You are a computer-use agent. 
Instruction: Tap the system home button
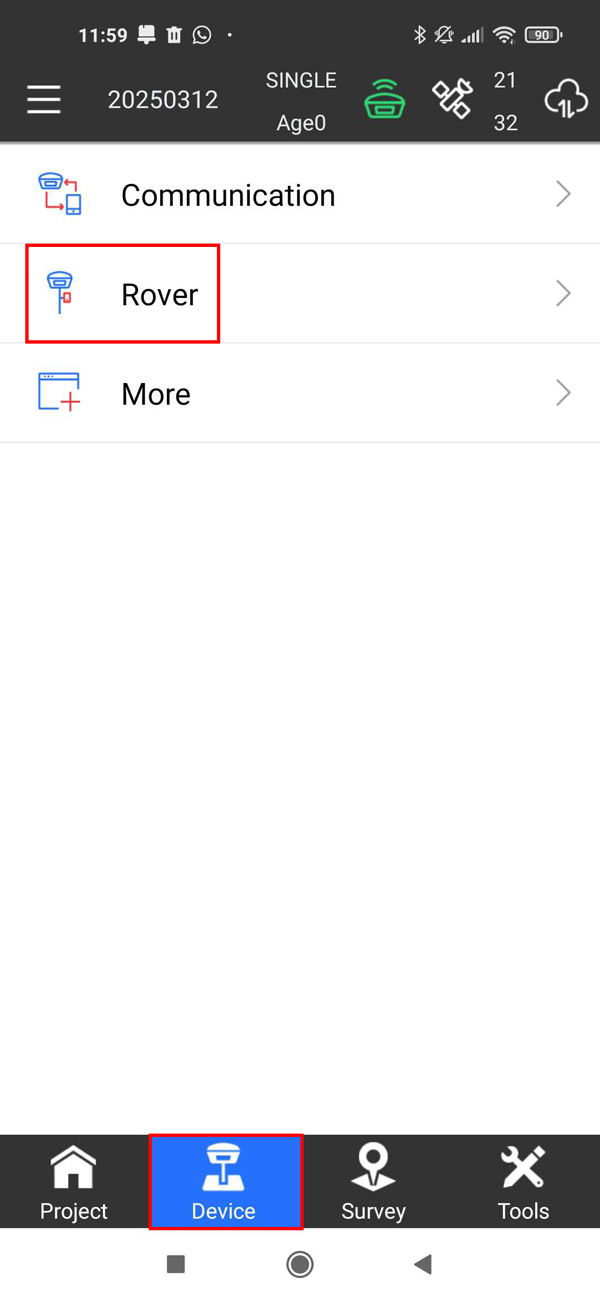click(299, 1265)
